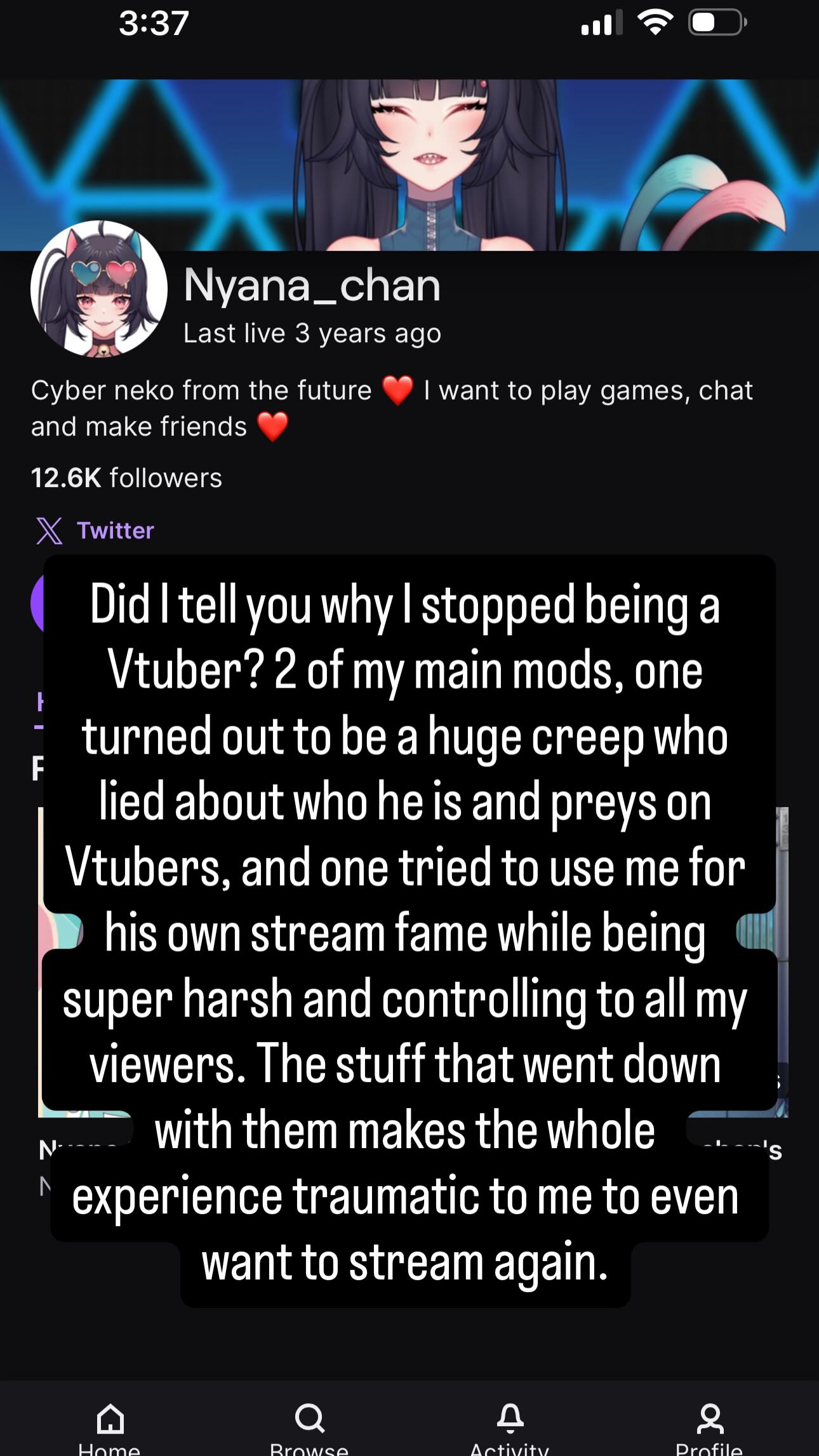Tap Nyana_chan's profile avatar
Image resolution: width=819 pixels, height=1456 pixels.
(x=99, y=289)
